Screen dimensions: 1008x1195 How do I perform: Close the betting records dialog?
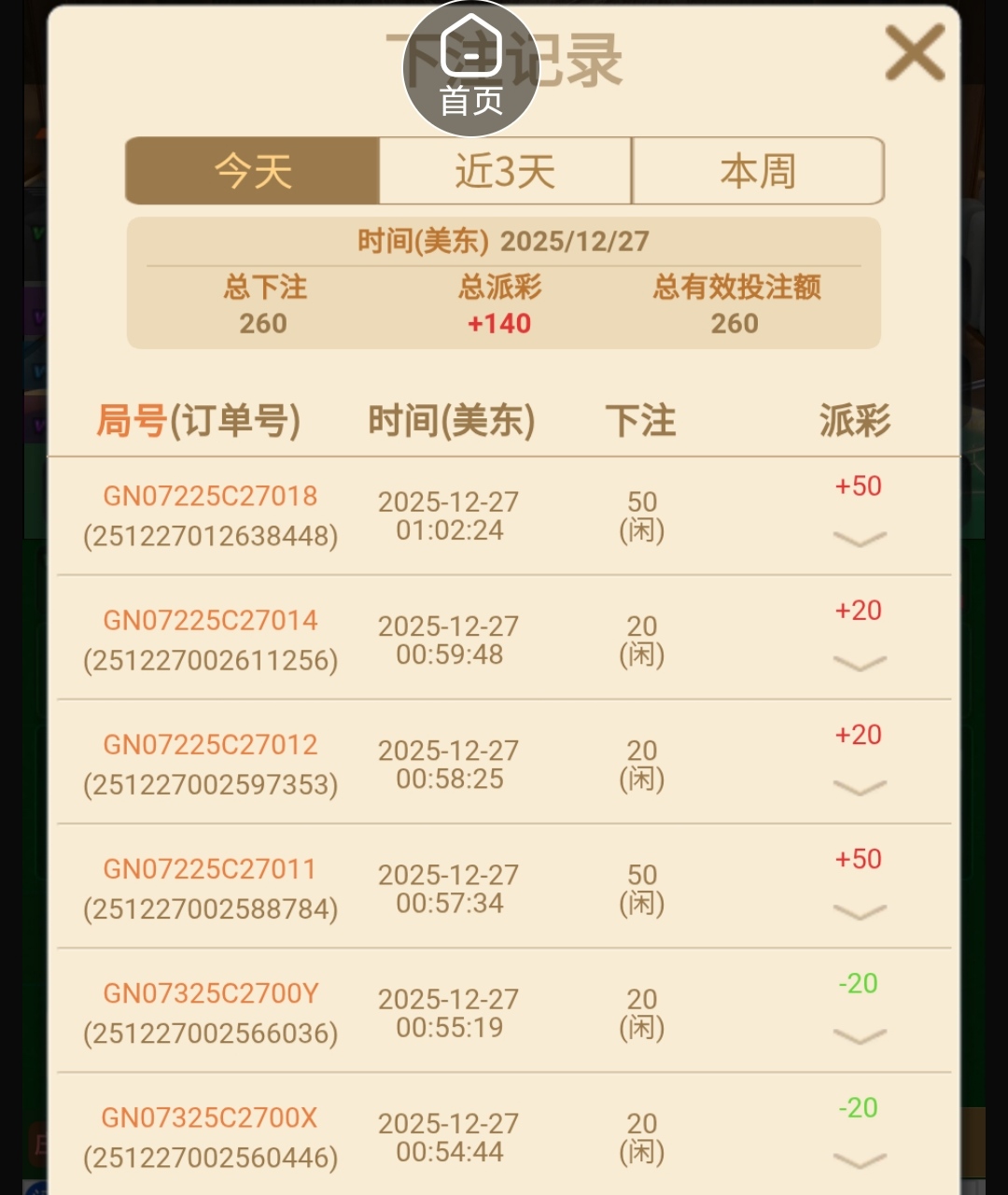914,53
